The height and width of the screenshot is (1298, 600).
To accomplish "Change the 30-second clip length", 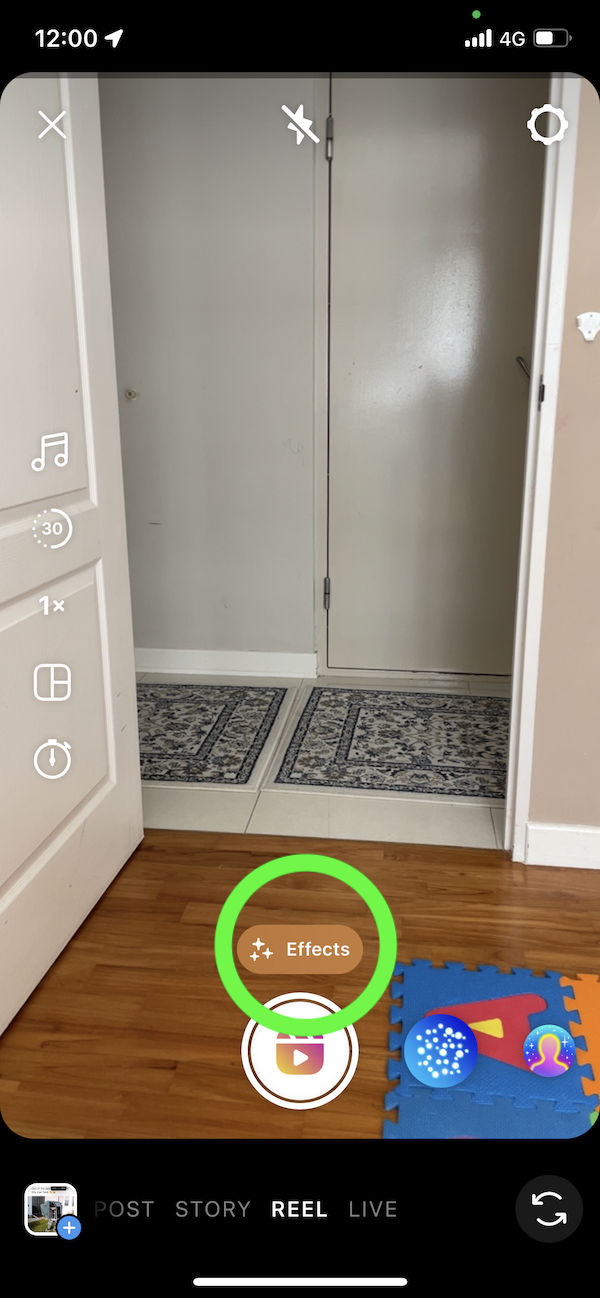I will pyautogui.click(x=52, y=529).
